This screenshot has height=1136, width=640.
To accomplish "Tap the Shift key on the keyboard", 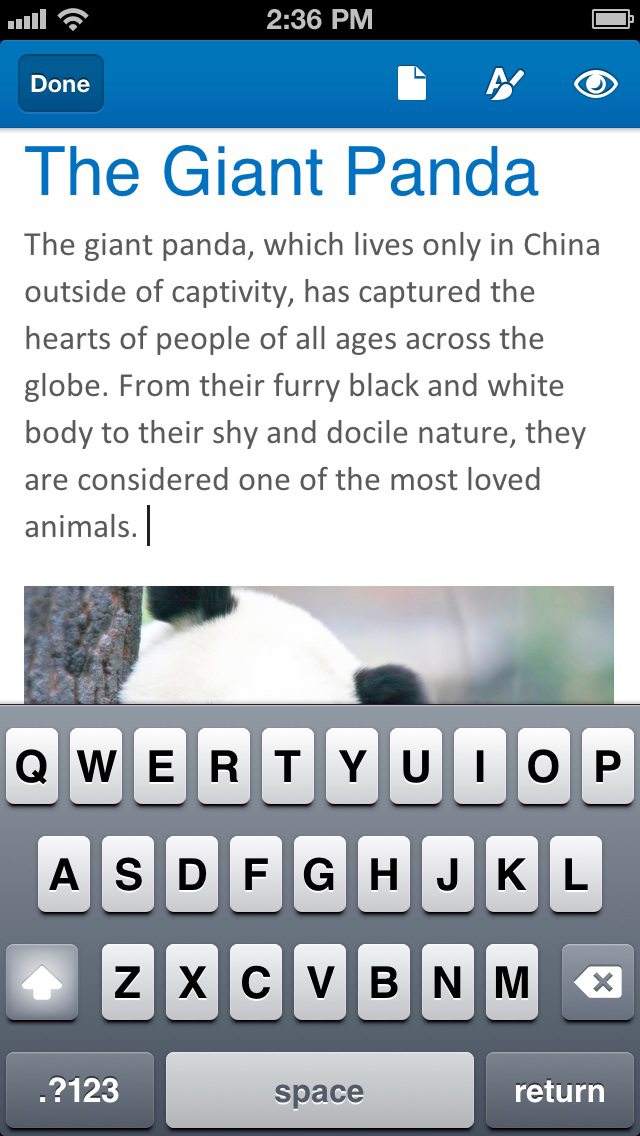I will [x=42, y=983].
